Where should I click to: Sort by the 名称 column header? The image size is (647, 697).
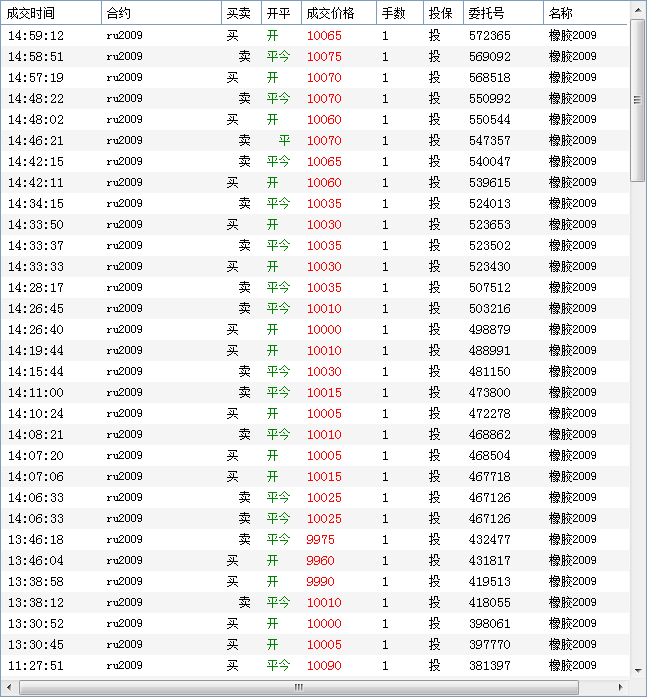click(x=585, y=13)
